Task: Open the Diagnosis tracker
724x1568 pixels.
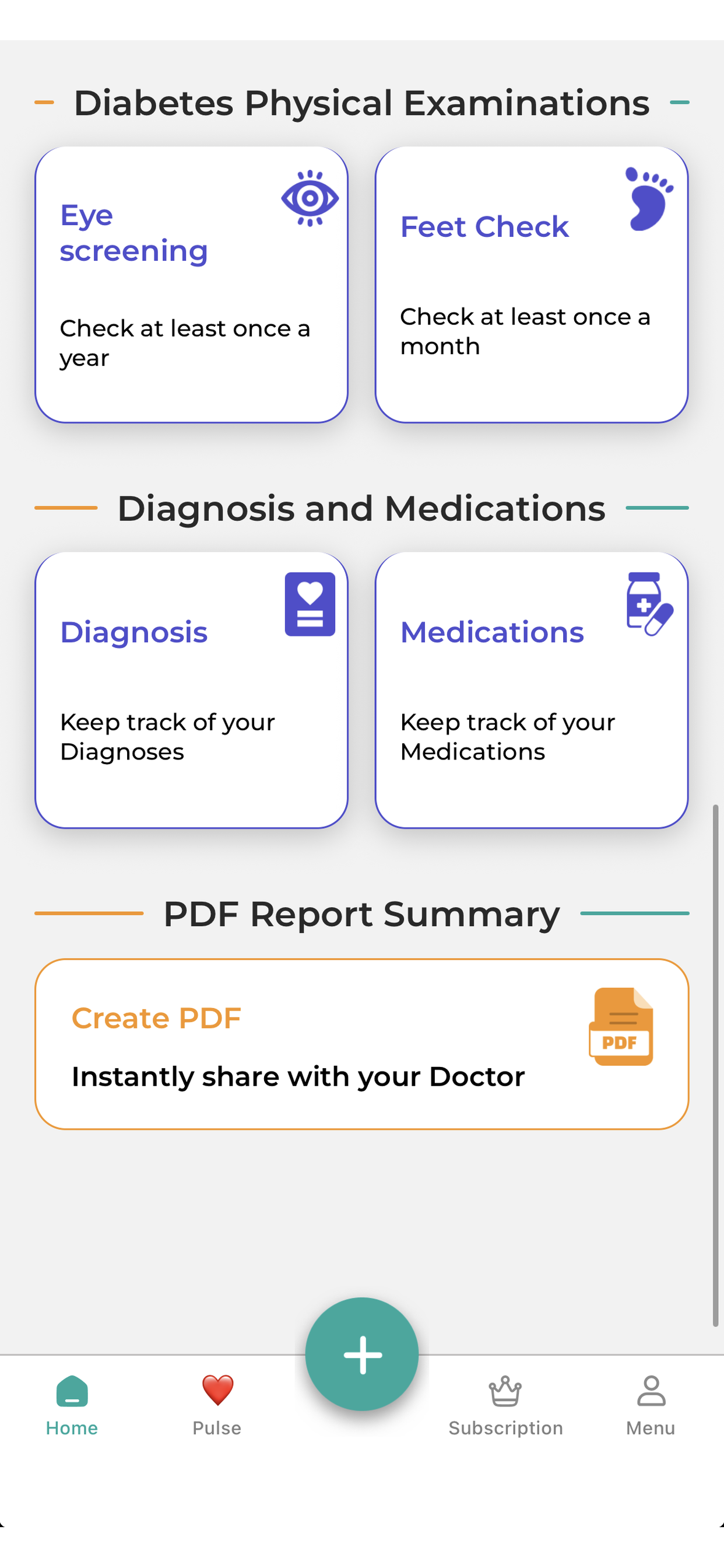Action: pyautogui.click(x=191, y=689)
